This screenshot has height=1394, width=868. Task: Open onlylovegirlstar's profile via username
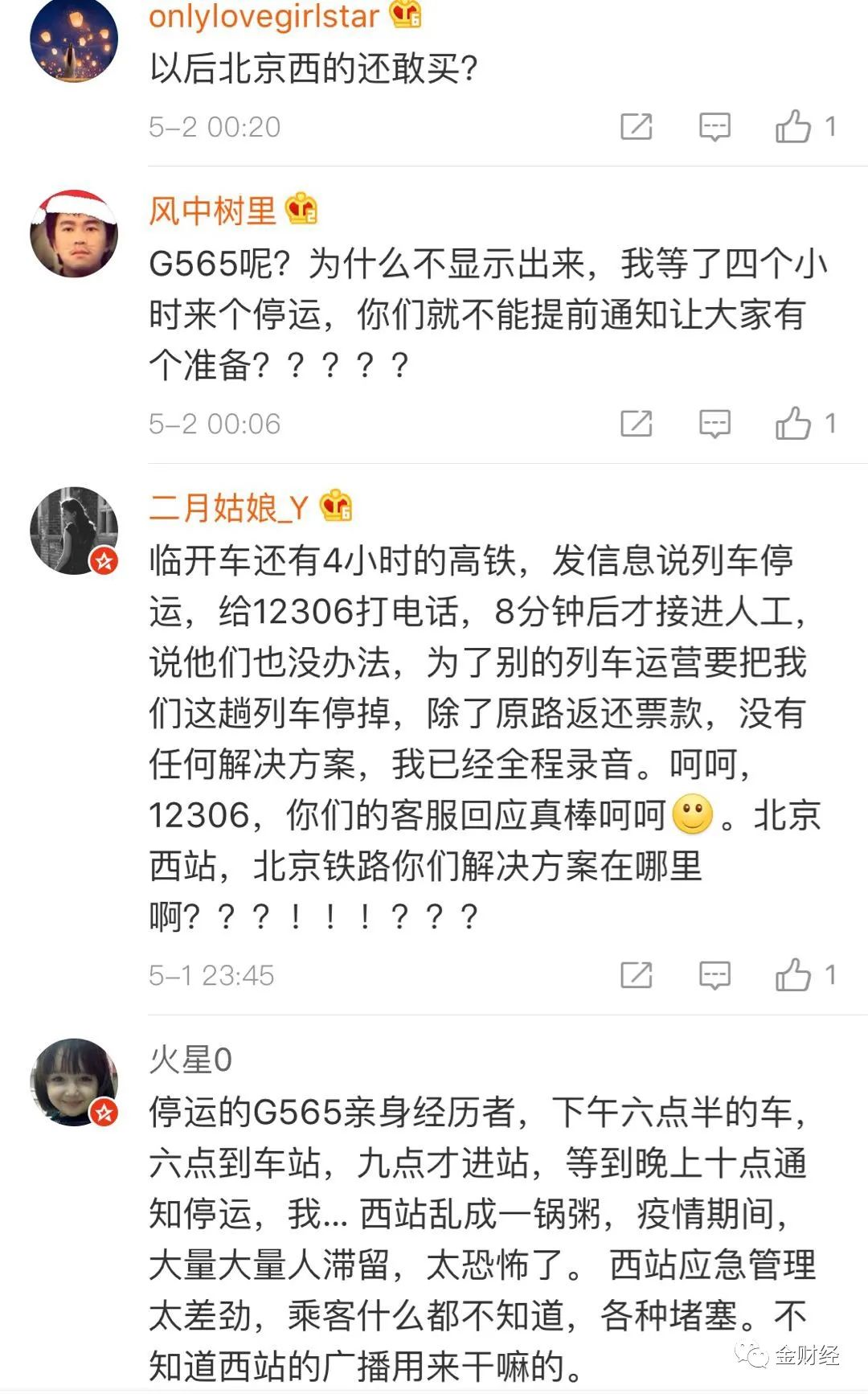(x=264, y=16)
